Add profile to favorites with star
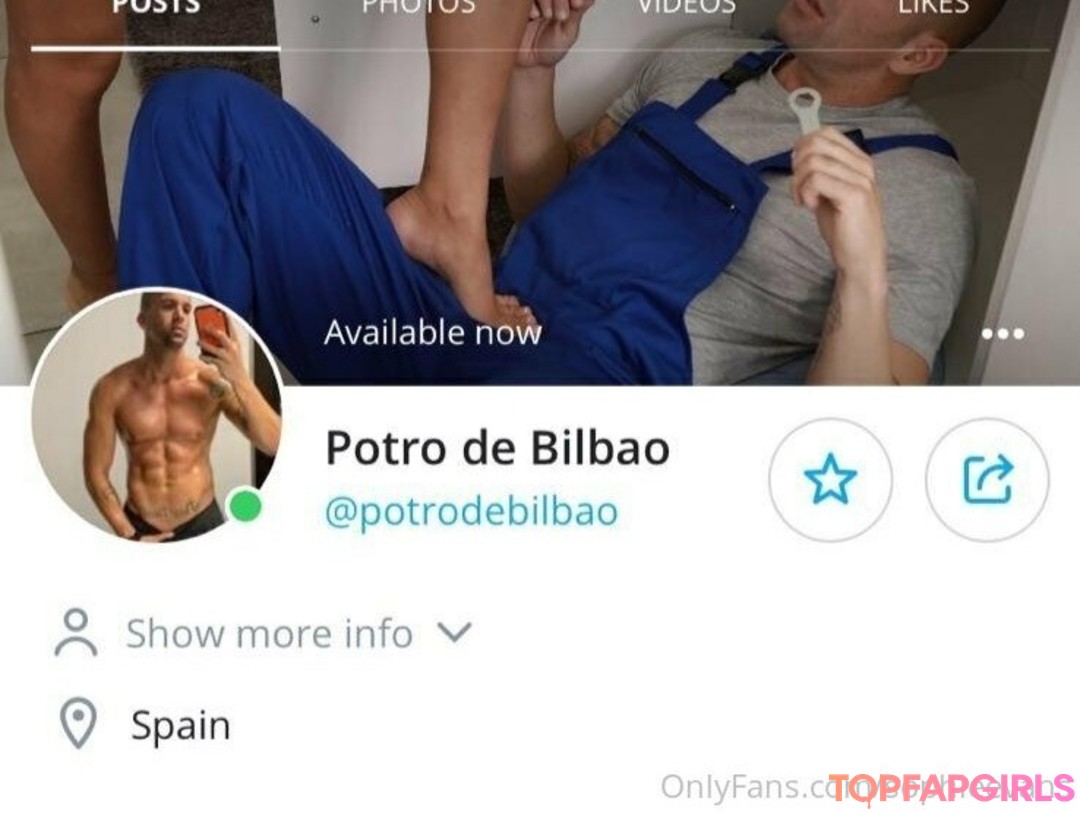Image resolution: width=1080 pixels, height=814 pixels. (830, 481)
